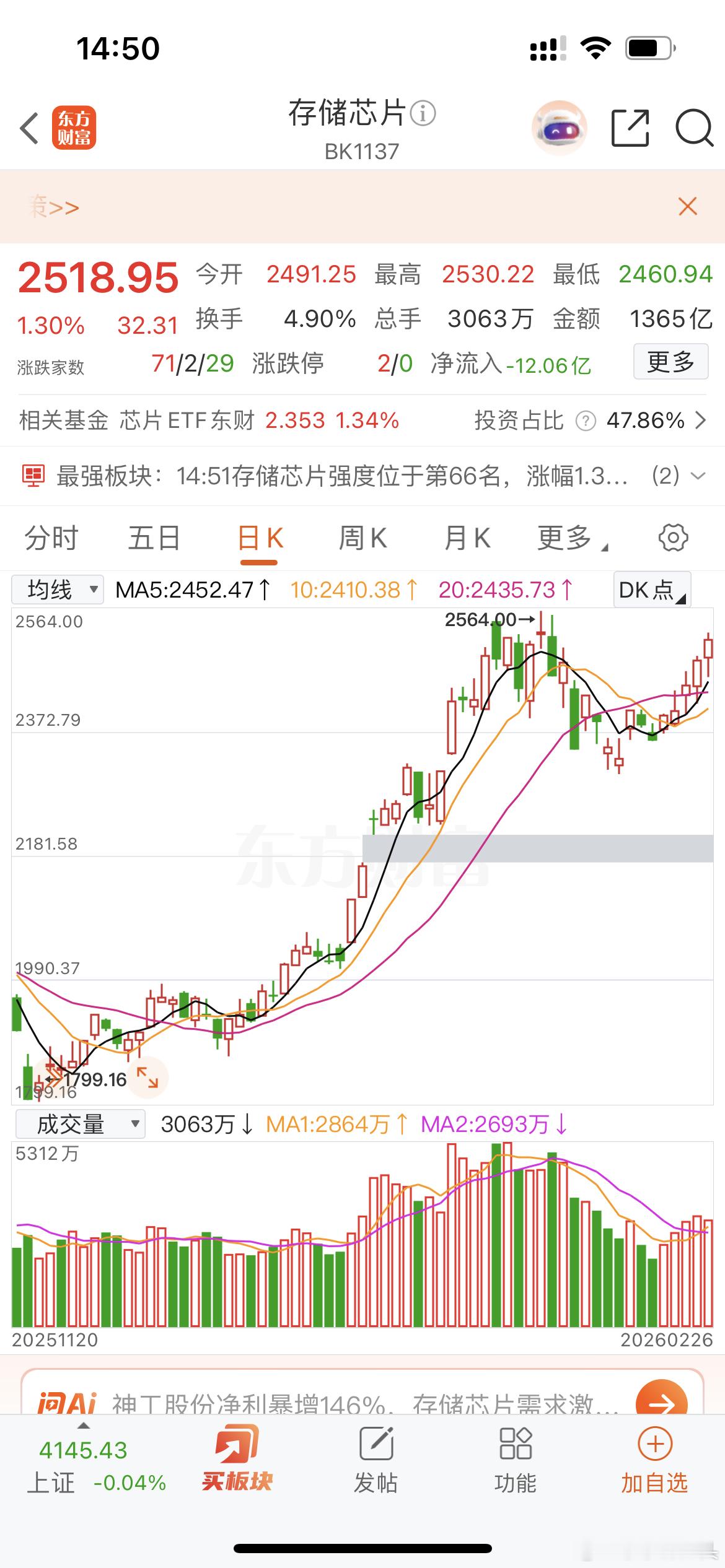The image size is (725, 1568).
Task: Tap the AI robot assistant avatar
Action: point(560,127)
